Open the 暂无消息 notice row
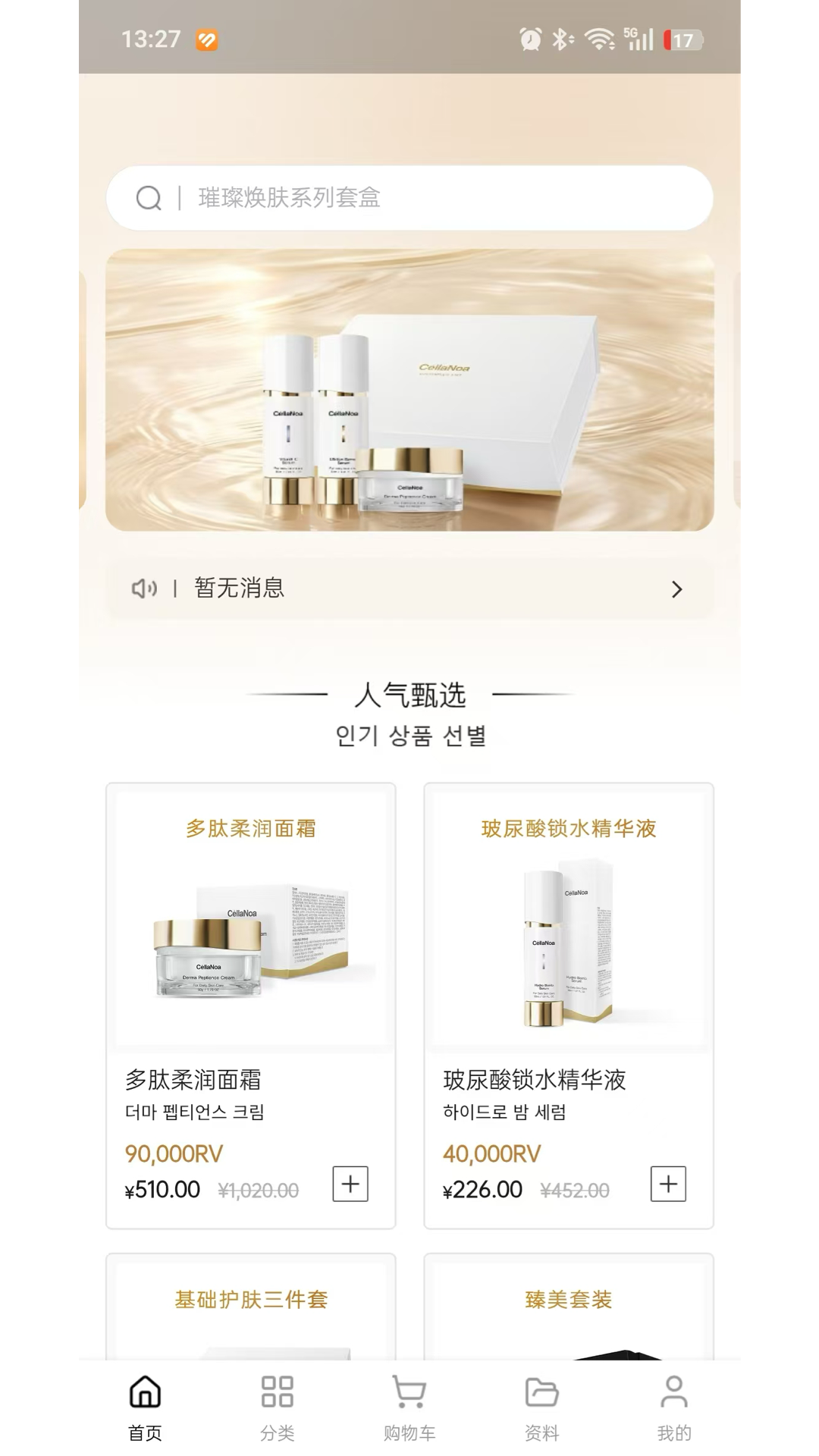Screen dimensions: 819x1456 (409, 588)
